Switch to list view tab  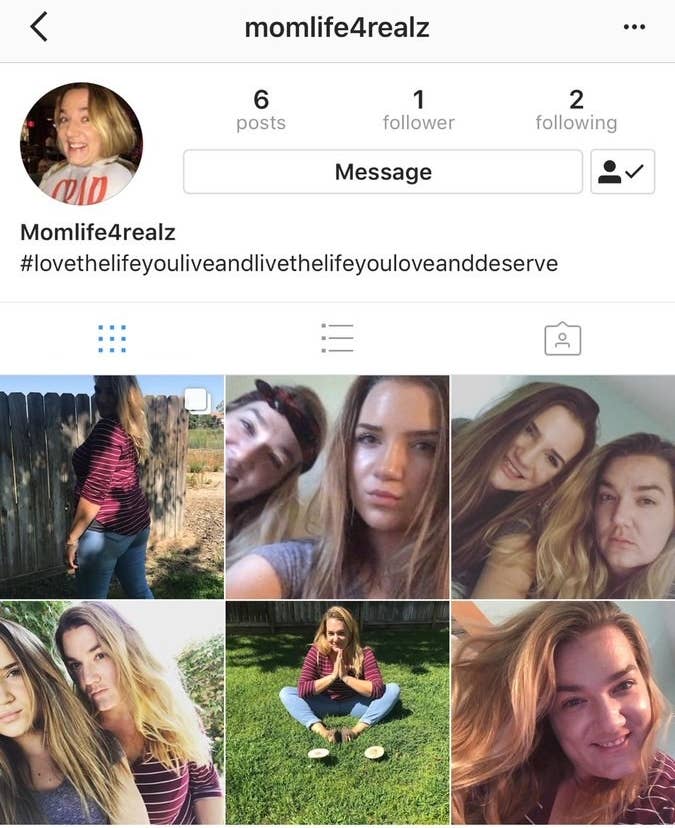(x=337, y=338)
